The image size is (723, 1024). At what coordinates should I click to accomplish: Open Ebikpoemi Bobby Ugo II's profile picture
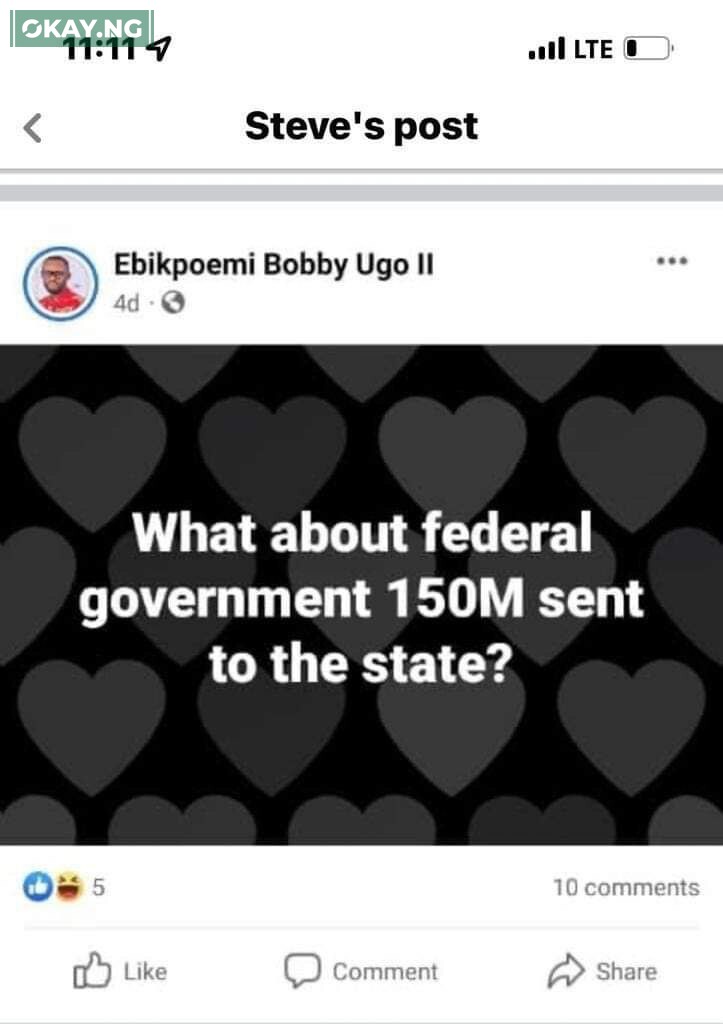click(x=60, y=283)
